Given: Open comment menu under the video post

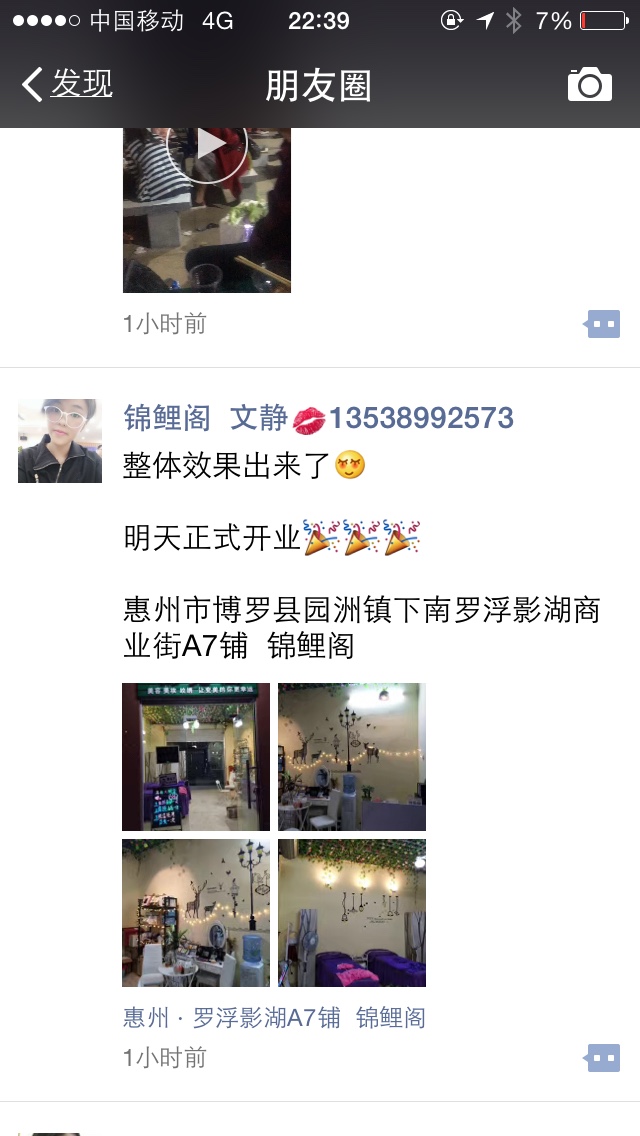Looking at the screenshot, I should tap(603, 324).
